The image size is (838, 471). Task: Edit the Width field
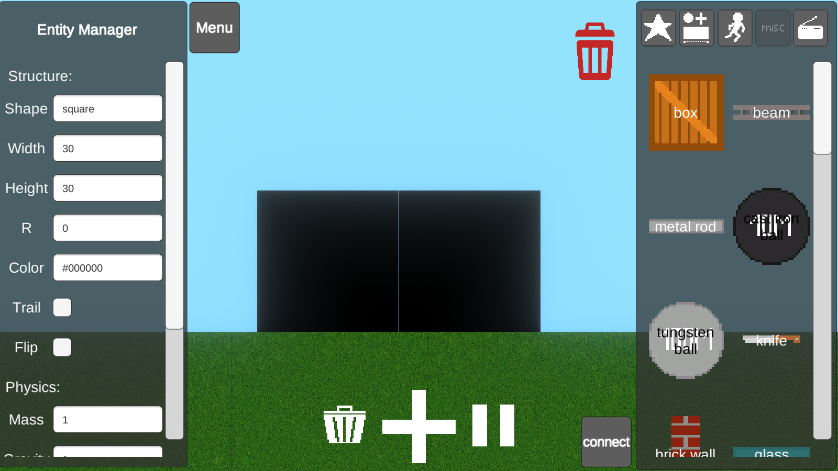pos(108,148)
